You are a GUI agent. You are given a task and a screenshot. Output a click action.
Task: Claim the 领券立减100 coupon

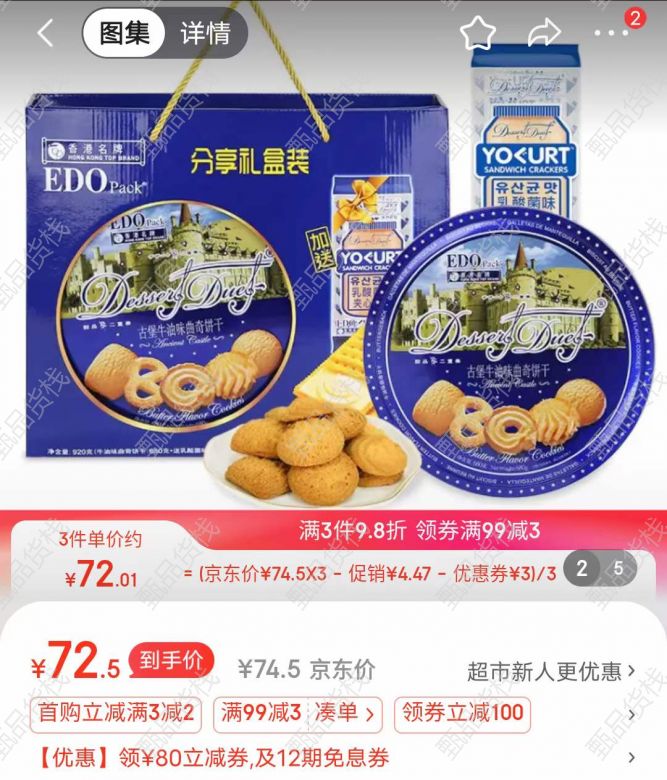pos(462,714)
